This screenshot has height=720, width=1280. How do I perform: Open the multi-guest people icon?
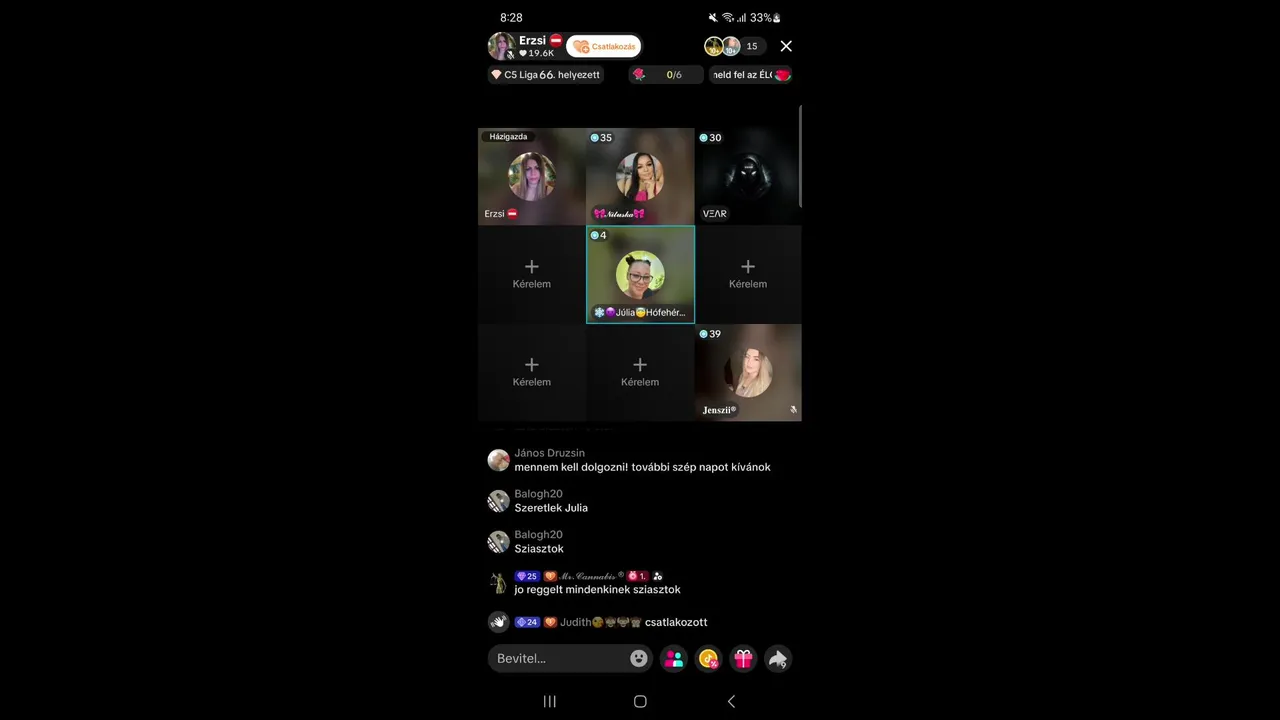click(674, 658)
